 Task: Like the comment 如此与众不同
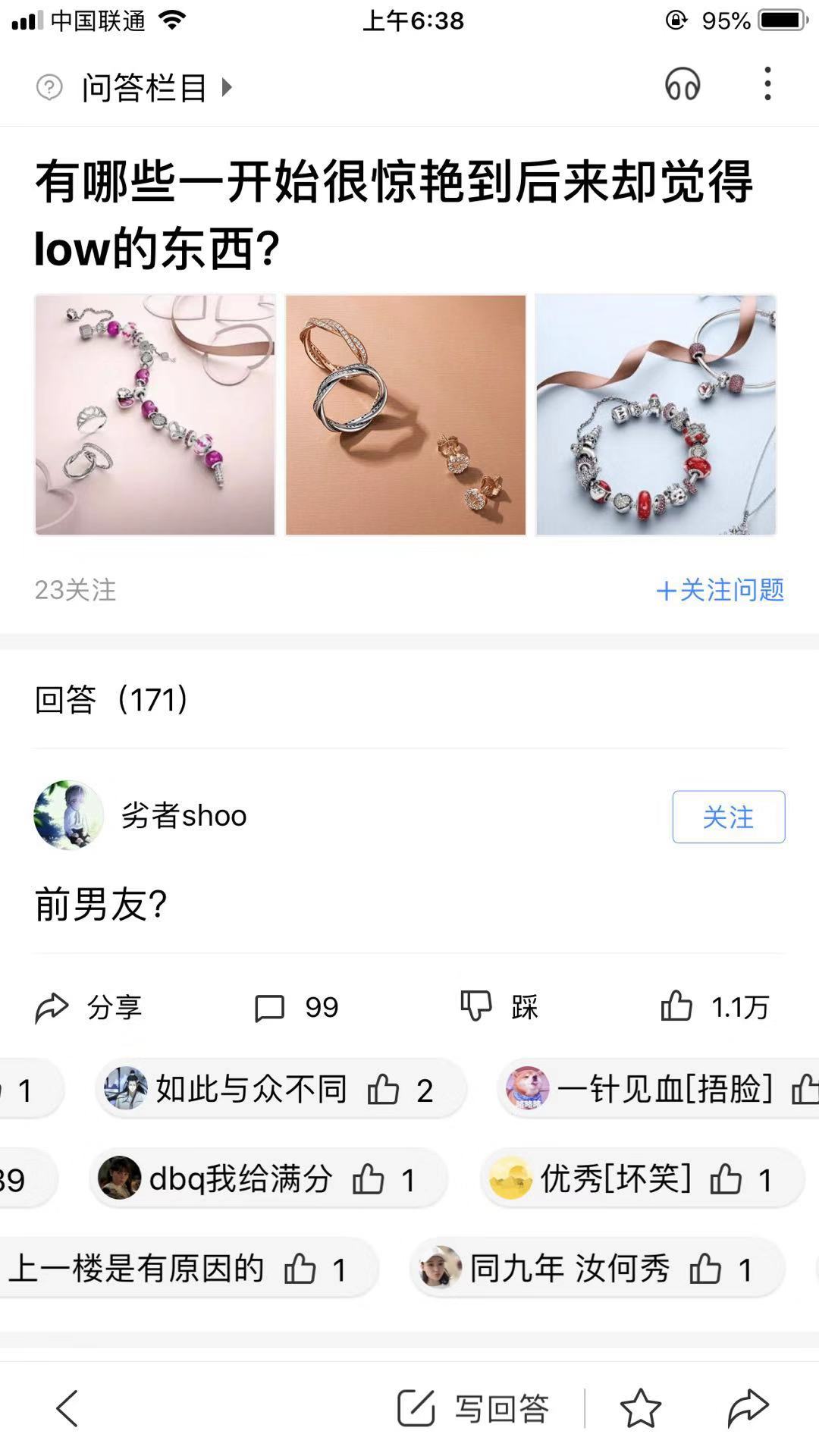(x=384, y=1090)
